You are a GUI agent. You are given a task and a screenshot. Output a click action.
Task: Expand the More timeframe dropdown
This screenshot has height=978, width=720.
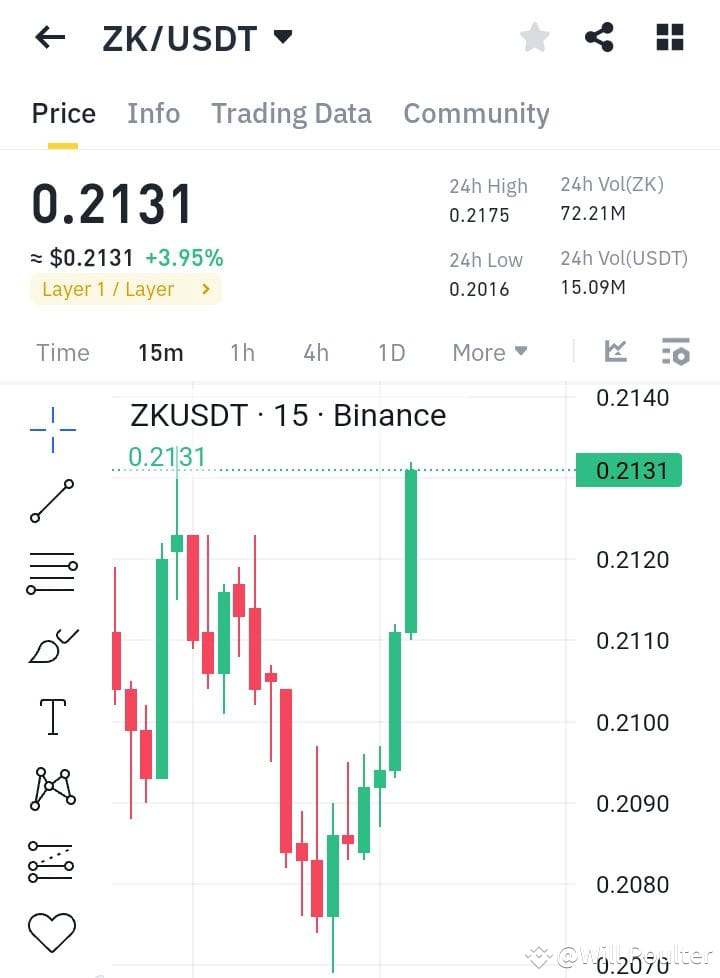pos(489,352)
